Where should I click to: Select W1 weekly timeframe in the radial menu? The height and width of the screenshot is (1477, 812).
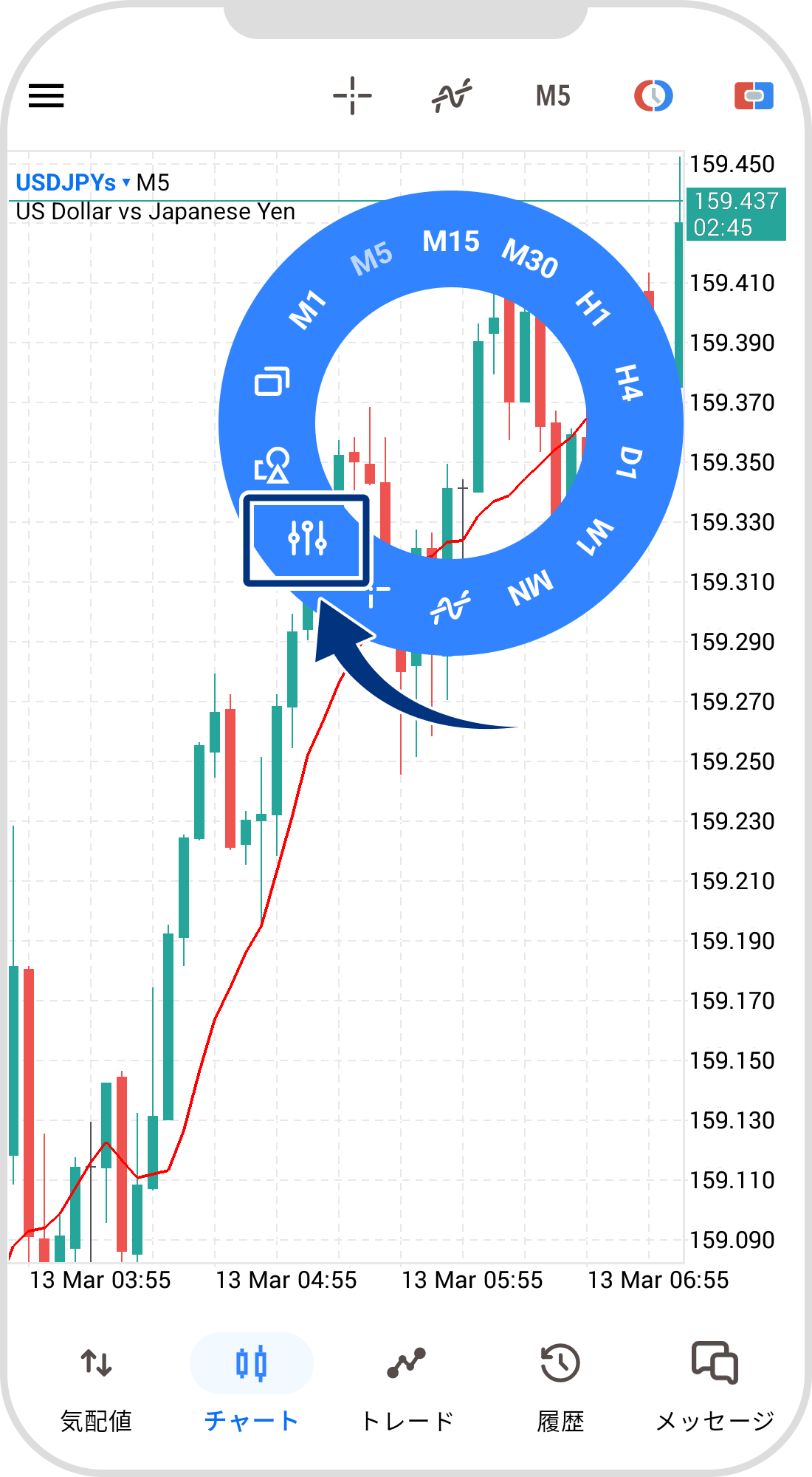[595, 537]
